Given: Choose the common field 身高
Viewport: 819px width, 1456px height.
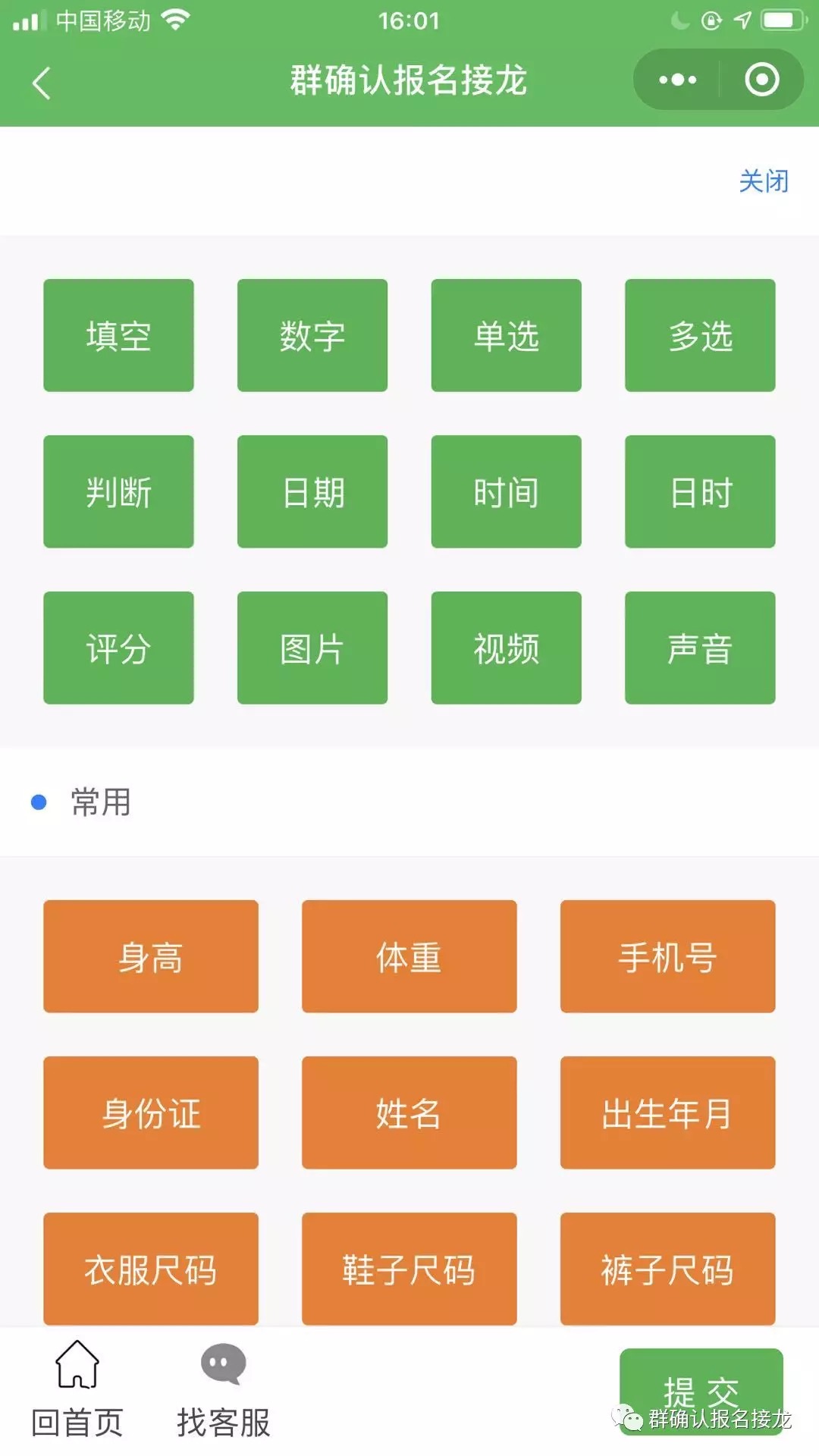Looking at the screenshot, I should 151,956.
